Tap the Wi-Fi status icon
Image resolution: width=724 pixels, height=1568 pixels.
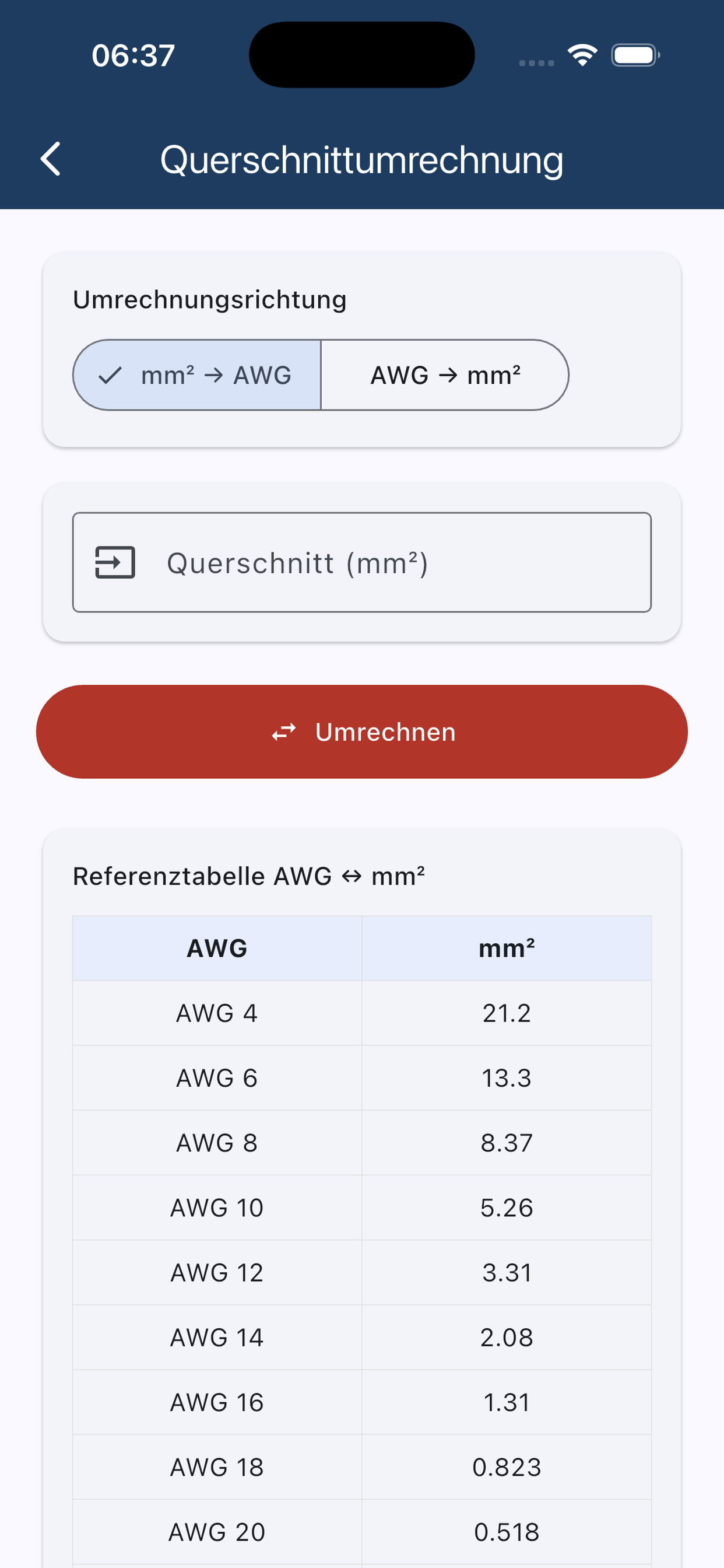point(581,54)
